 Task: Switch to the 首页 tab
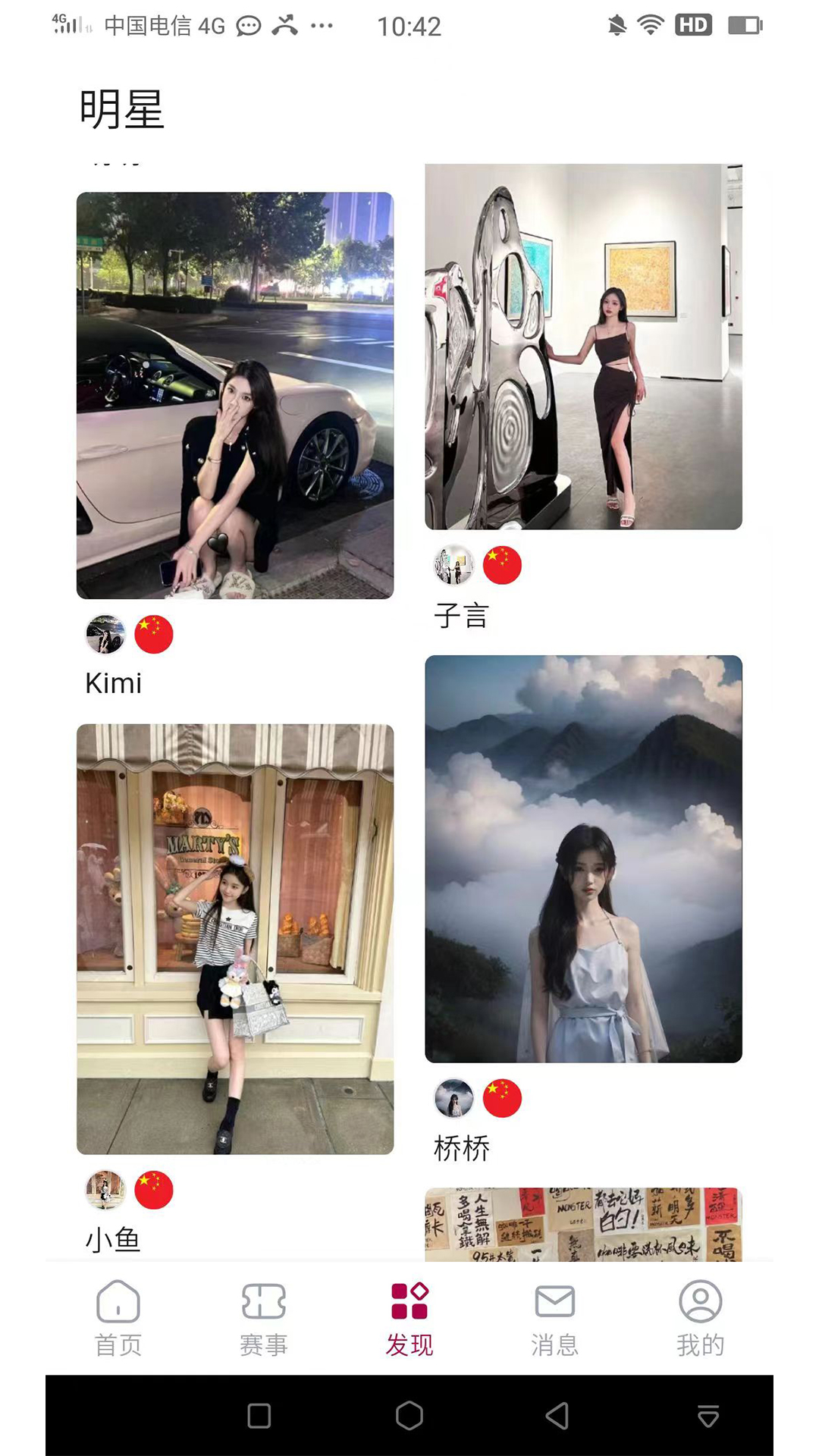pos(118,1318)
